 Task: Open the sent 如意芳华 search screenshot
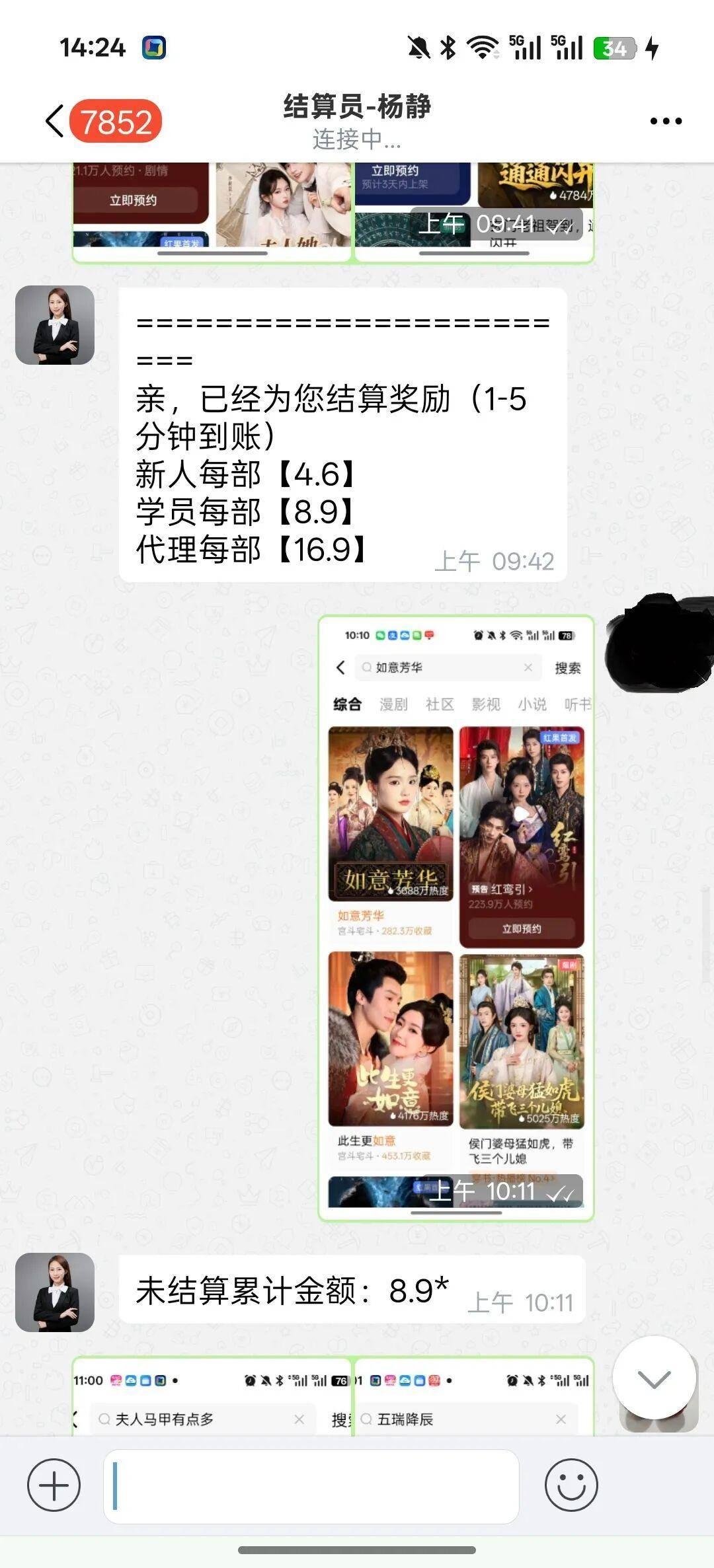click(456, 918)
